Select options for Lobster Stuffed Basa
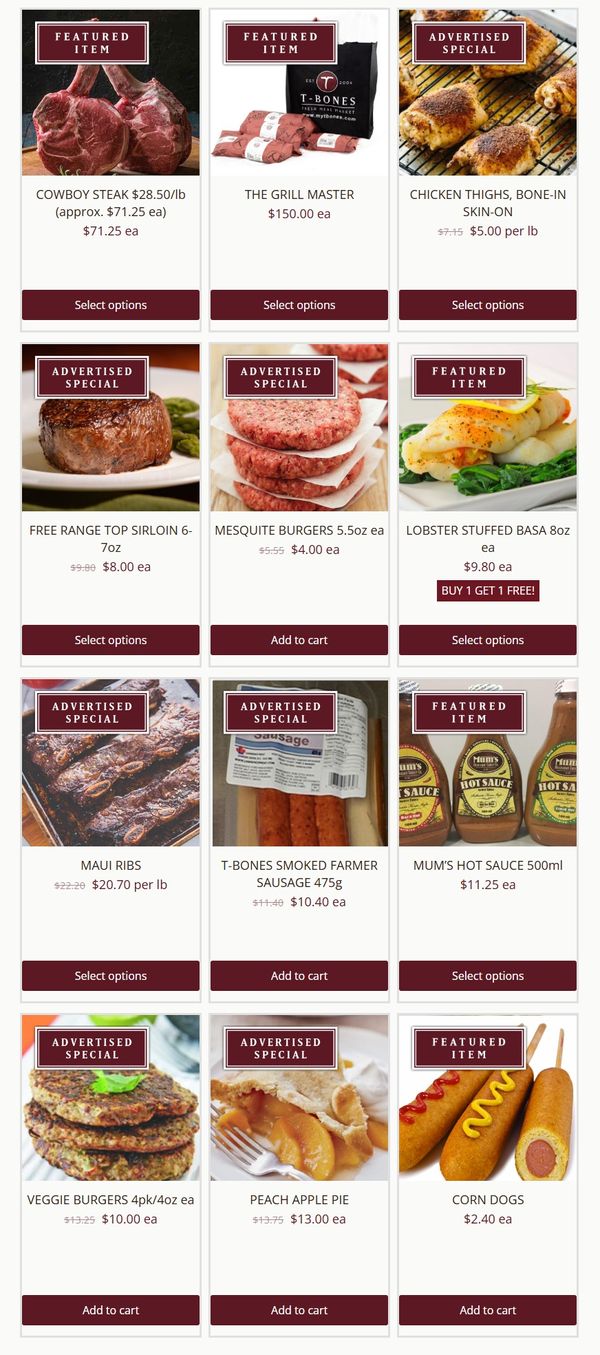The width and height of the screenshot is (600, 1355). click(487, 640)
